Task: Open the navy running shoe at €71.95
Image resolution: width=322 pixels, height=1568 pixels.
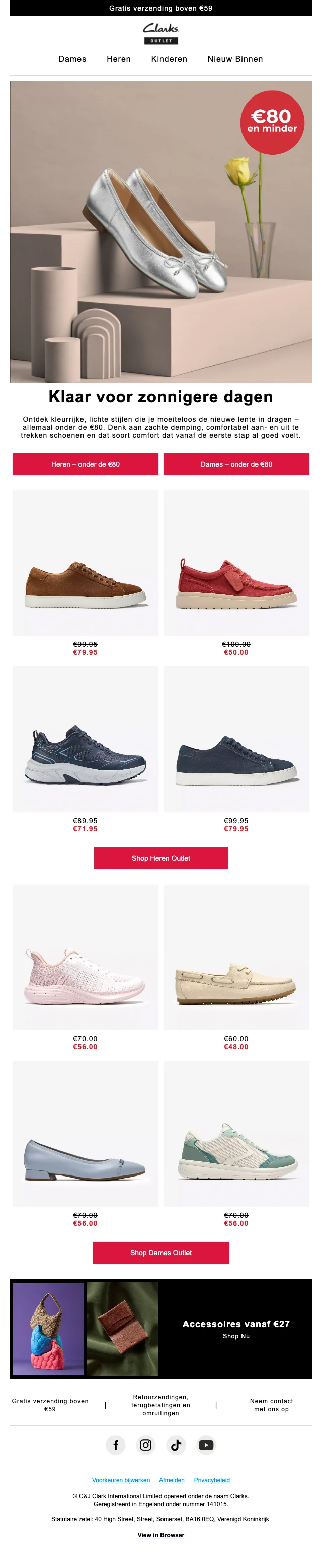Action: pyautogui.click(x=86, y=739)
